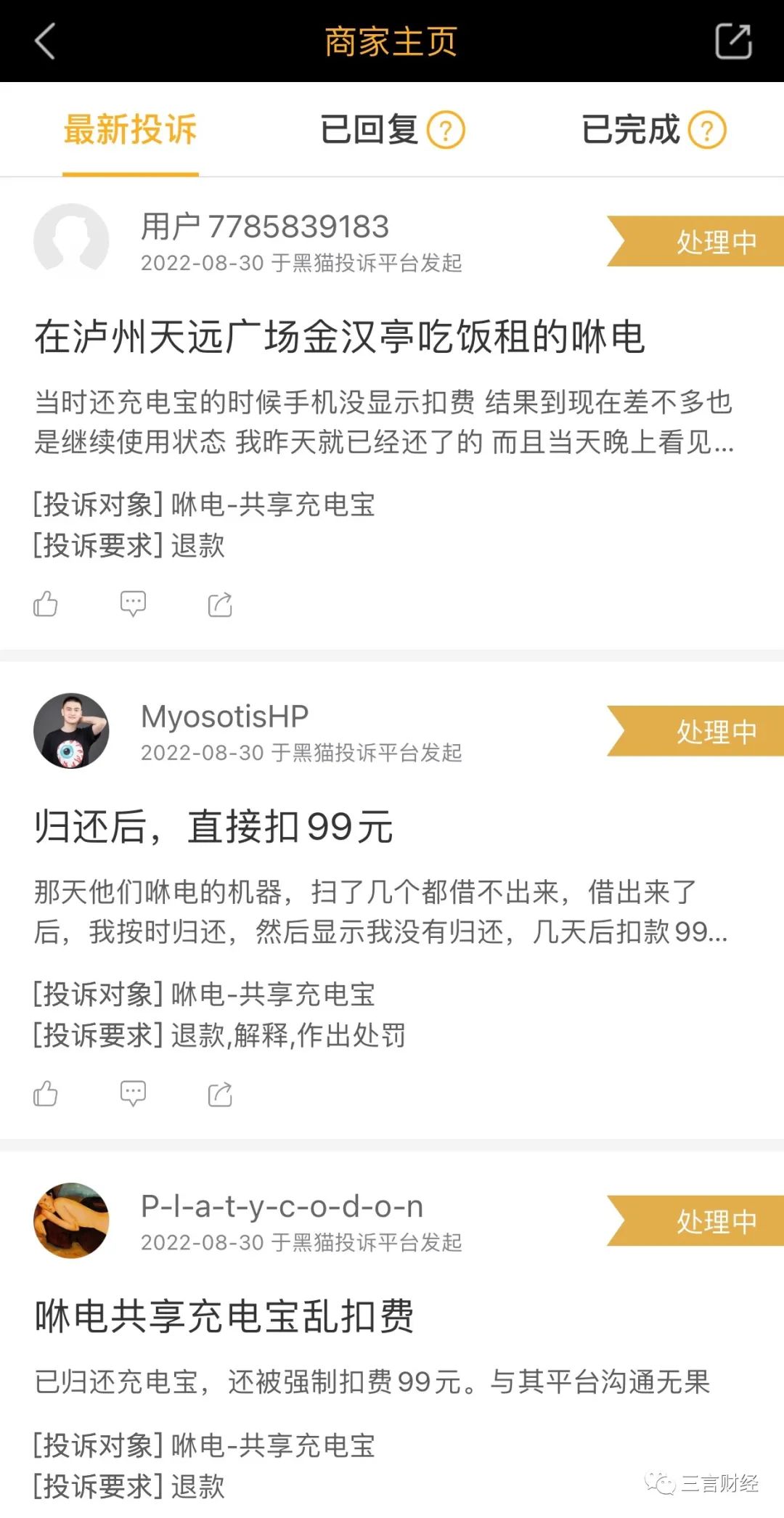Share the complaint from 用户7785839183
Viewport: 784px width, 1518px height.
220,604
